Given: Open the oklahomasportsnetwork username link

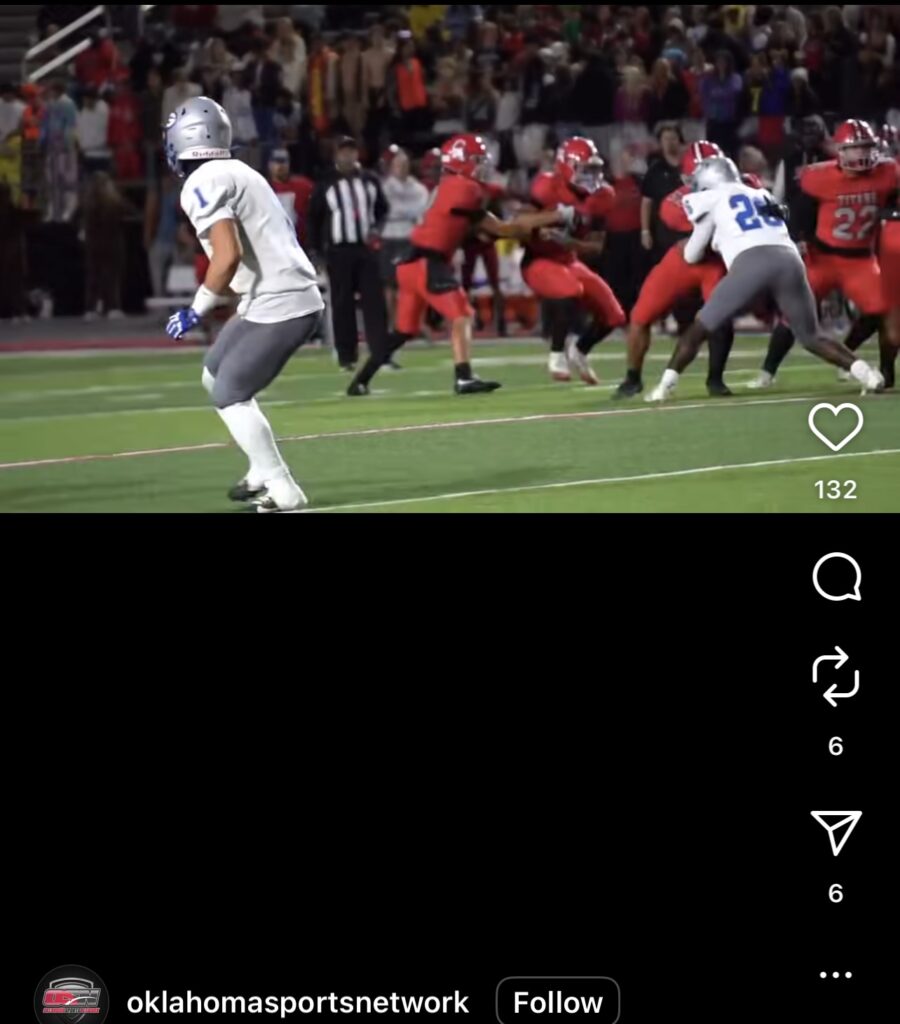Looking at the screenshot, I should coord(297,1002).
